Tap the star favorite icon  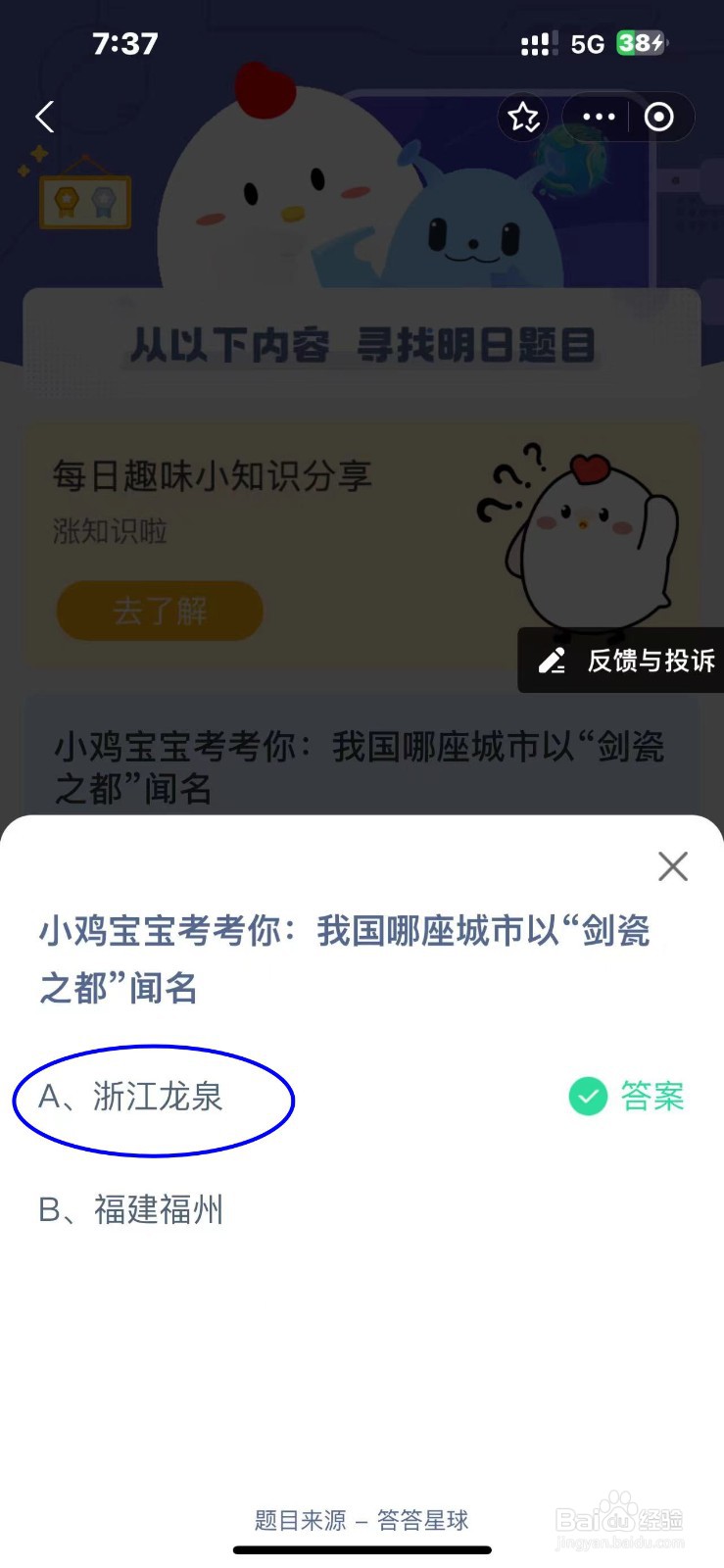(524, 117)
